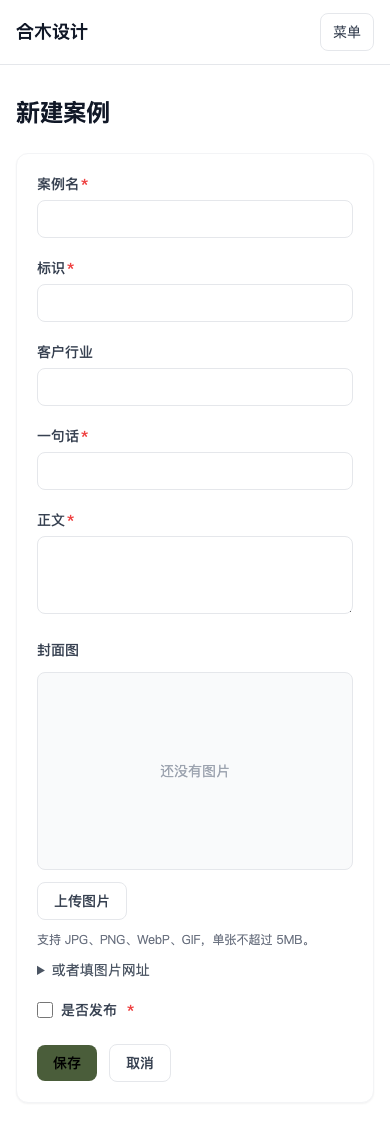Screen dimensions: 390x1135
Task: Cancel with the 取消 button
Action: point(140,1063)
